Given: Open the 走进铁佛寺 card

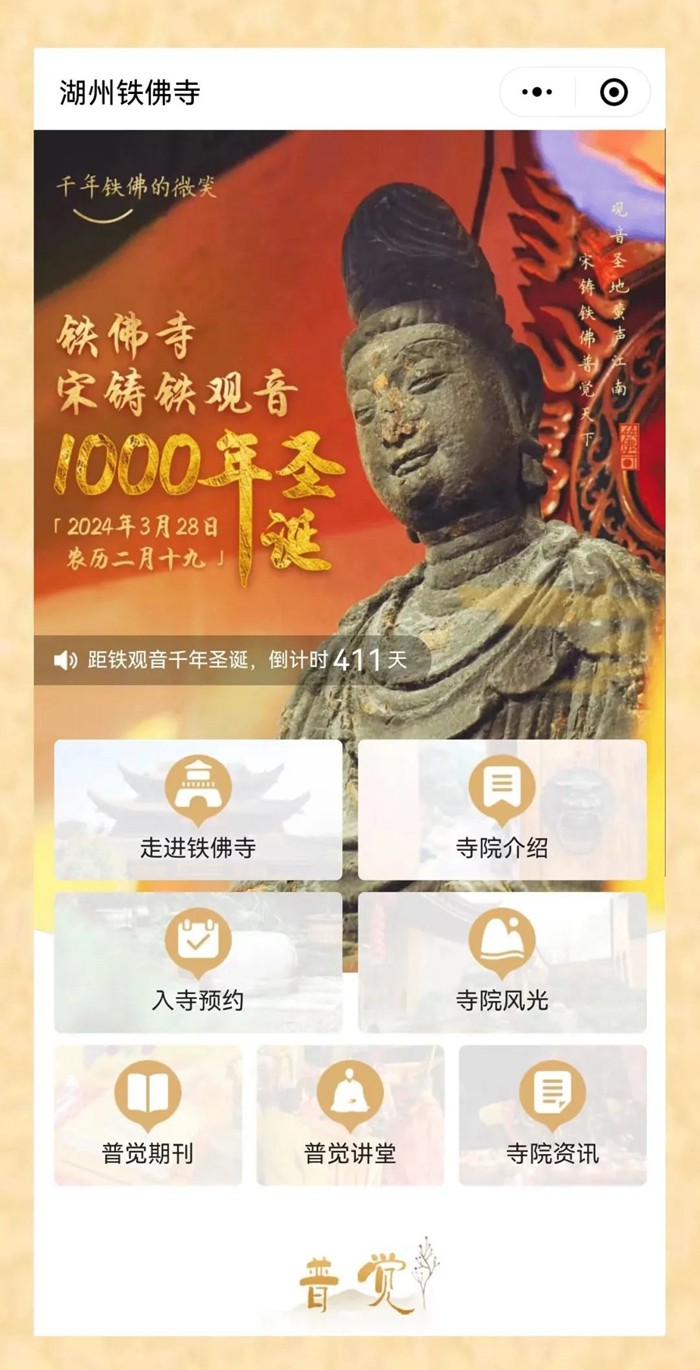Looking at the screenshot, I should tap(198, 810).
